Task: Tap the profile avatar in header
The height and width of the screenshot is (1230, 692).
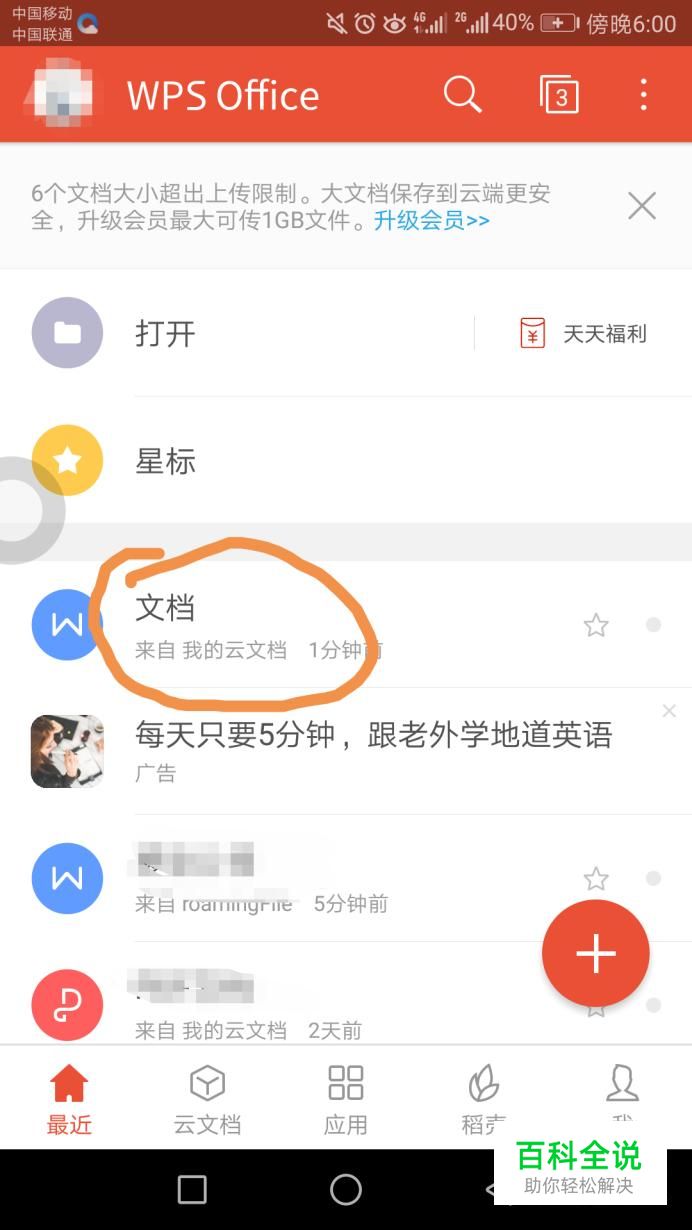Action: (x=64, y=95)
